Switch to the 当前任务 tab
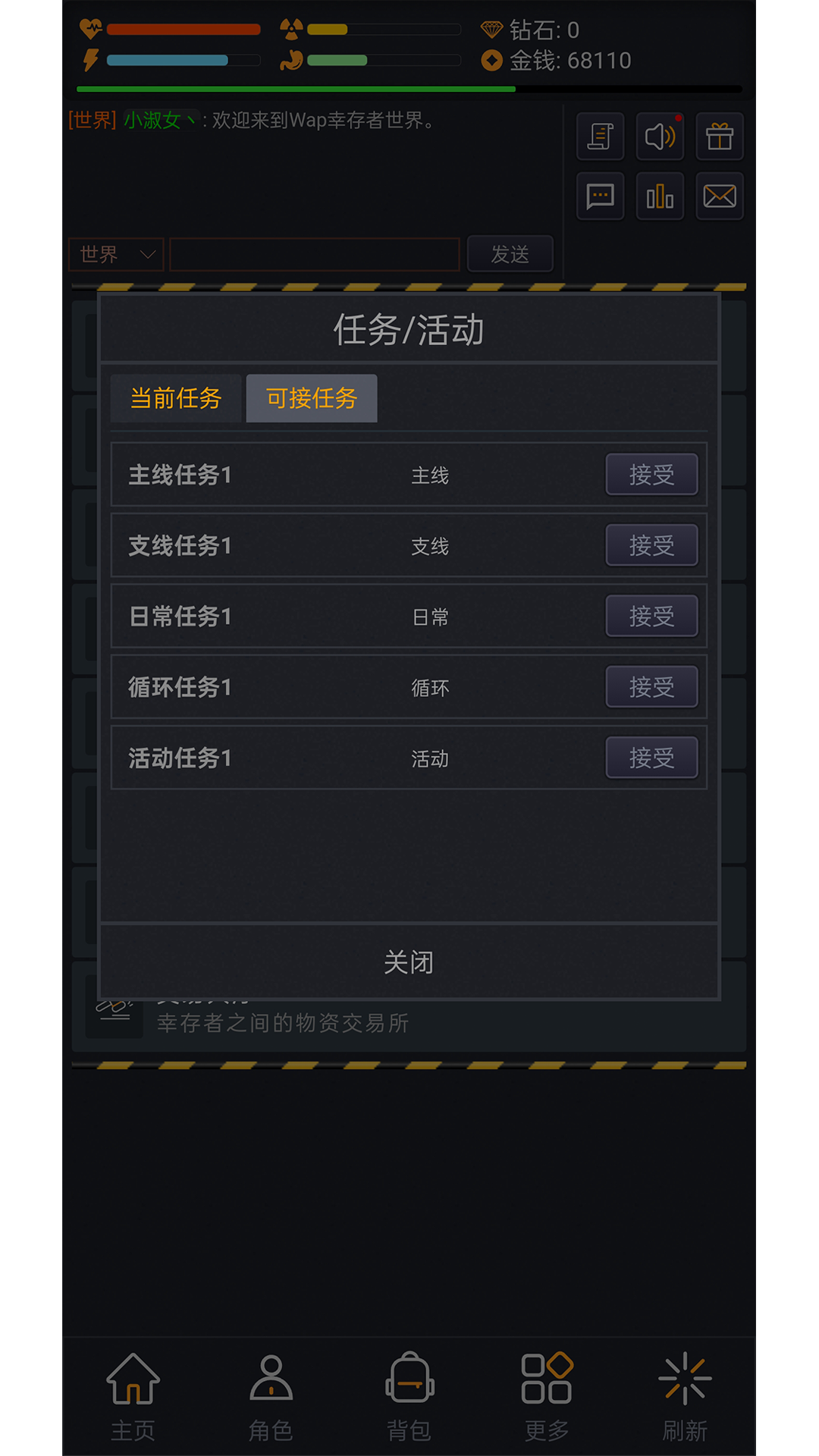Image resolution: width=819 pixels, height=1456 pixels. [175, 397]
